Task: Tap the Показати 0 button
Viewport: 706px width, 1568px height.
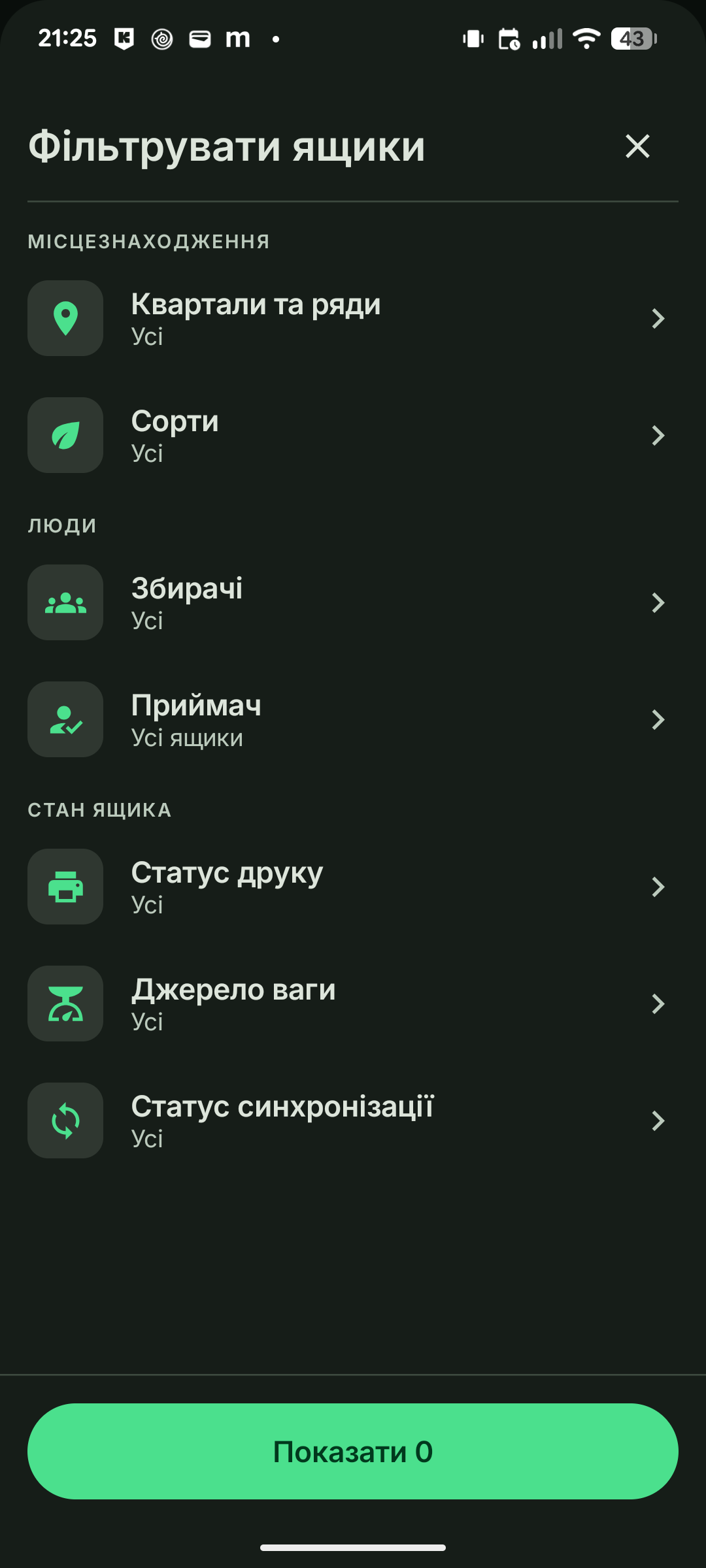Action: (353, 1451)
